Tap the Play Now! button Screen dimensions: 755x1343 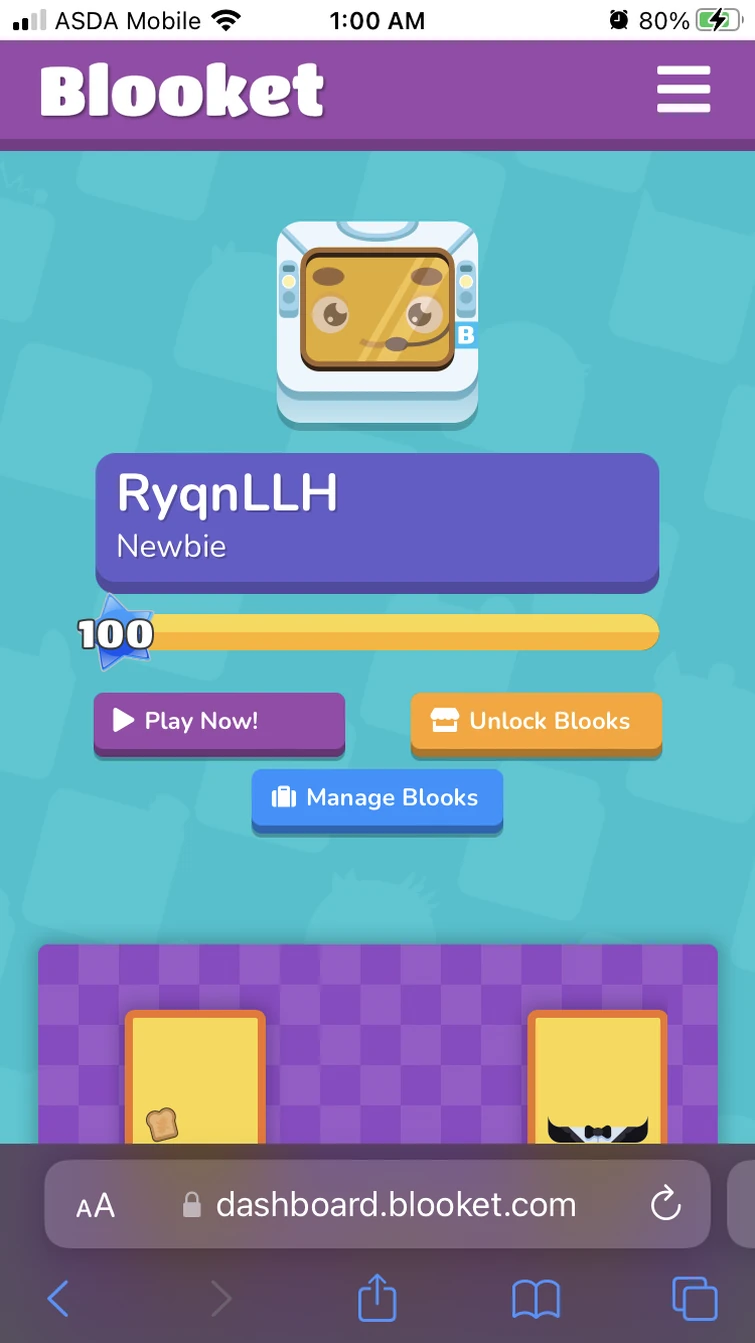219,721
